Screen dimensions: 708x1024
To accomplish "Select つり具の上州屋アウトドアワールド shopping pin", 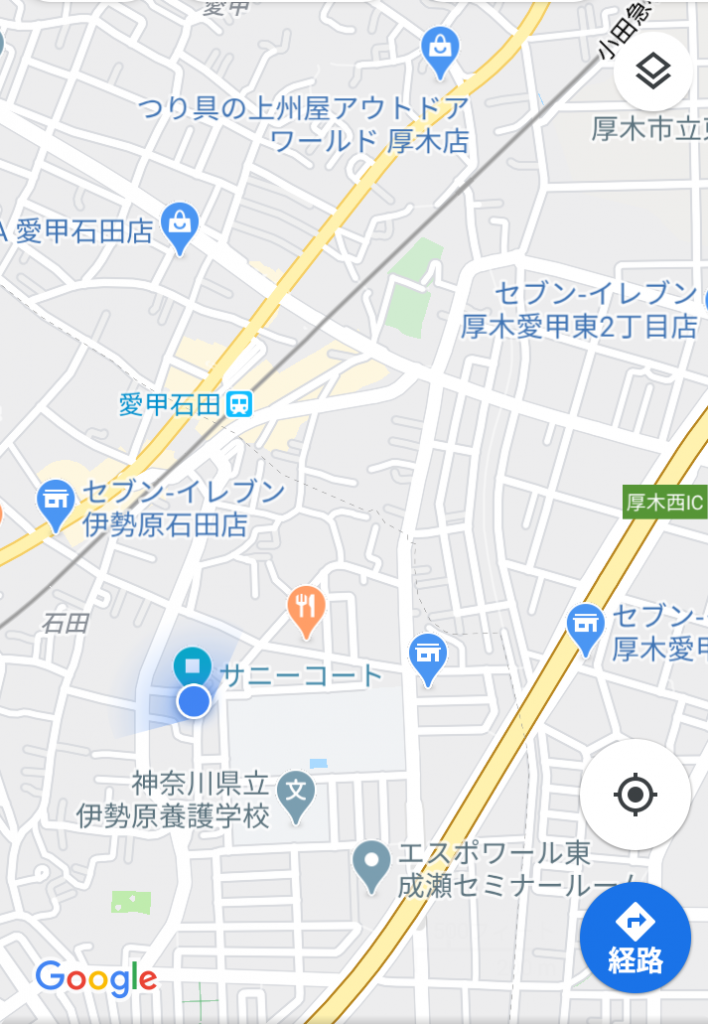I will 439,48.
